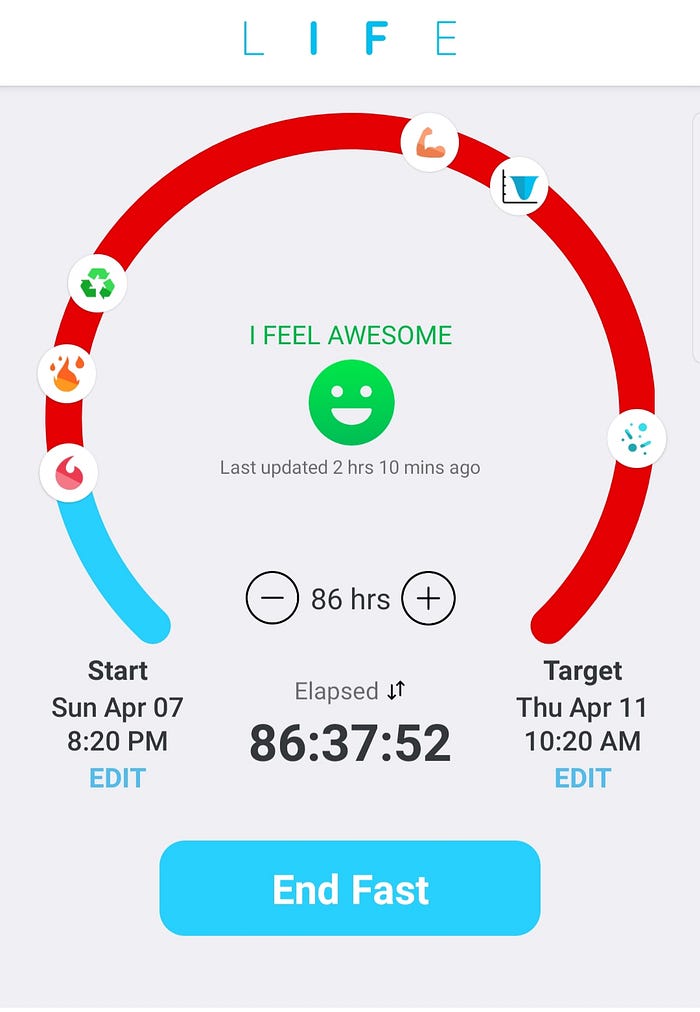This screenshot has width=700, height=1012.
Task: Increase fast goal with plus button
Action: click(x=428, y=598)
